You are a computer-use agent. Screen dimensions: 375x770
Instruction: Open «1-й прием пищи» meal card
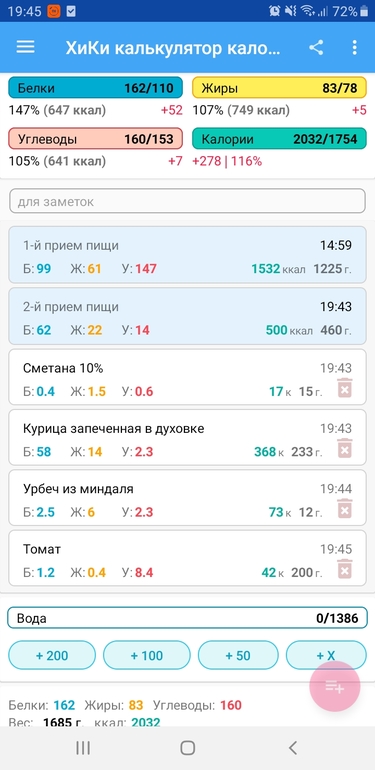coord(188,255)
